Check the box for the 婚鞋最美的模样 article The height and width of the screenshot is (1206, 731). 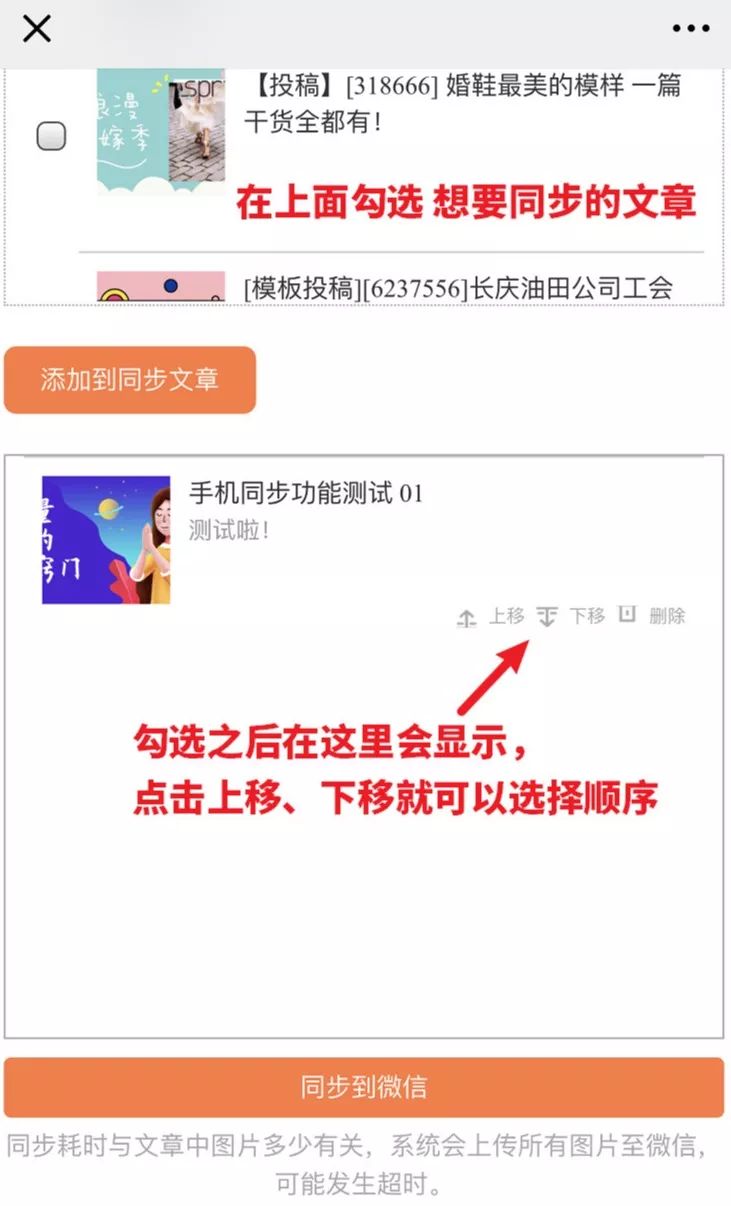click(51, 135)
